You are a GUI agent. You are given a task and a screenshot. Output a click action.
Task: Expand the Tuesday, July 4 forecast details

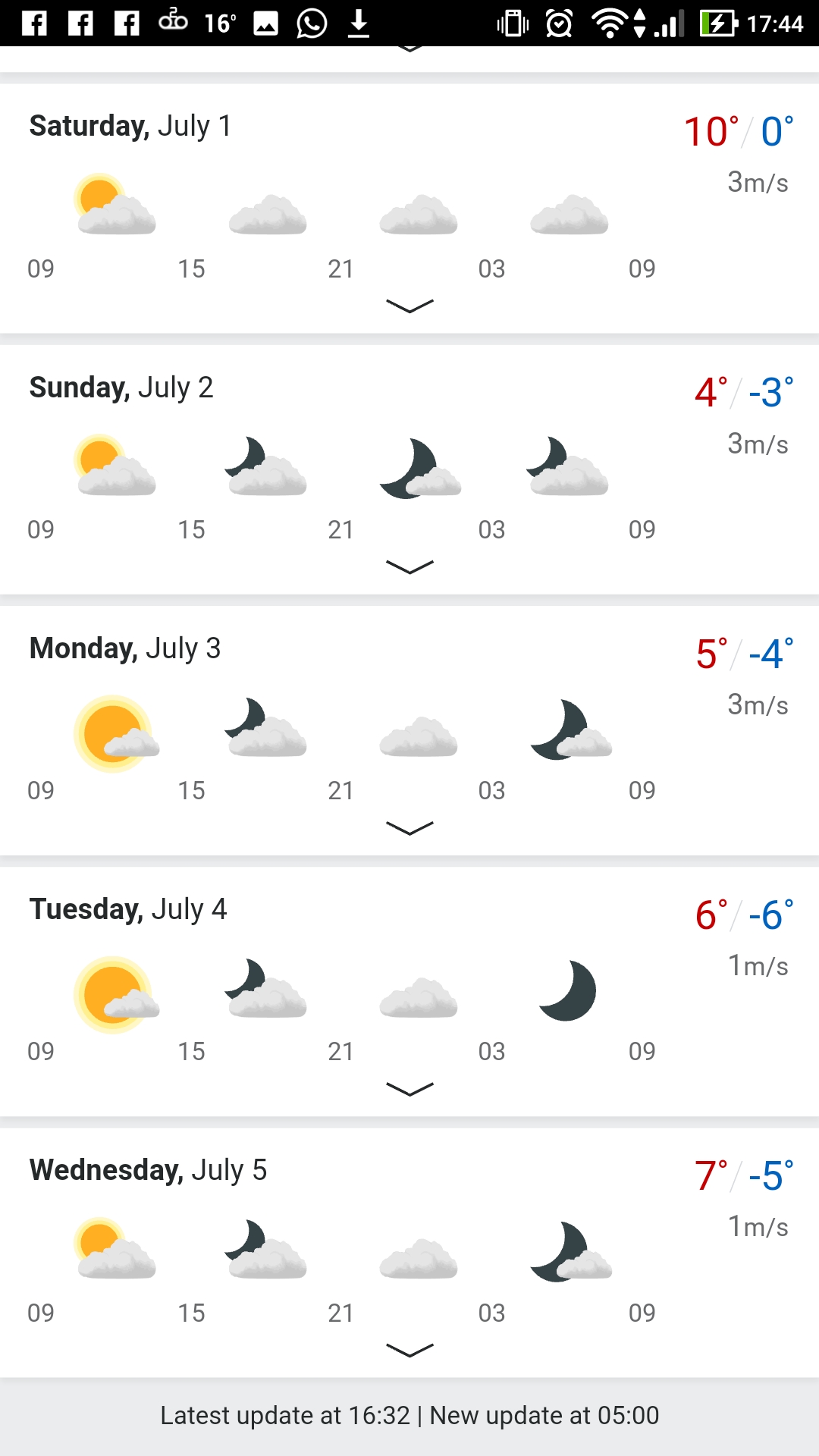409,1089
